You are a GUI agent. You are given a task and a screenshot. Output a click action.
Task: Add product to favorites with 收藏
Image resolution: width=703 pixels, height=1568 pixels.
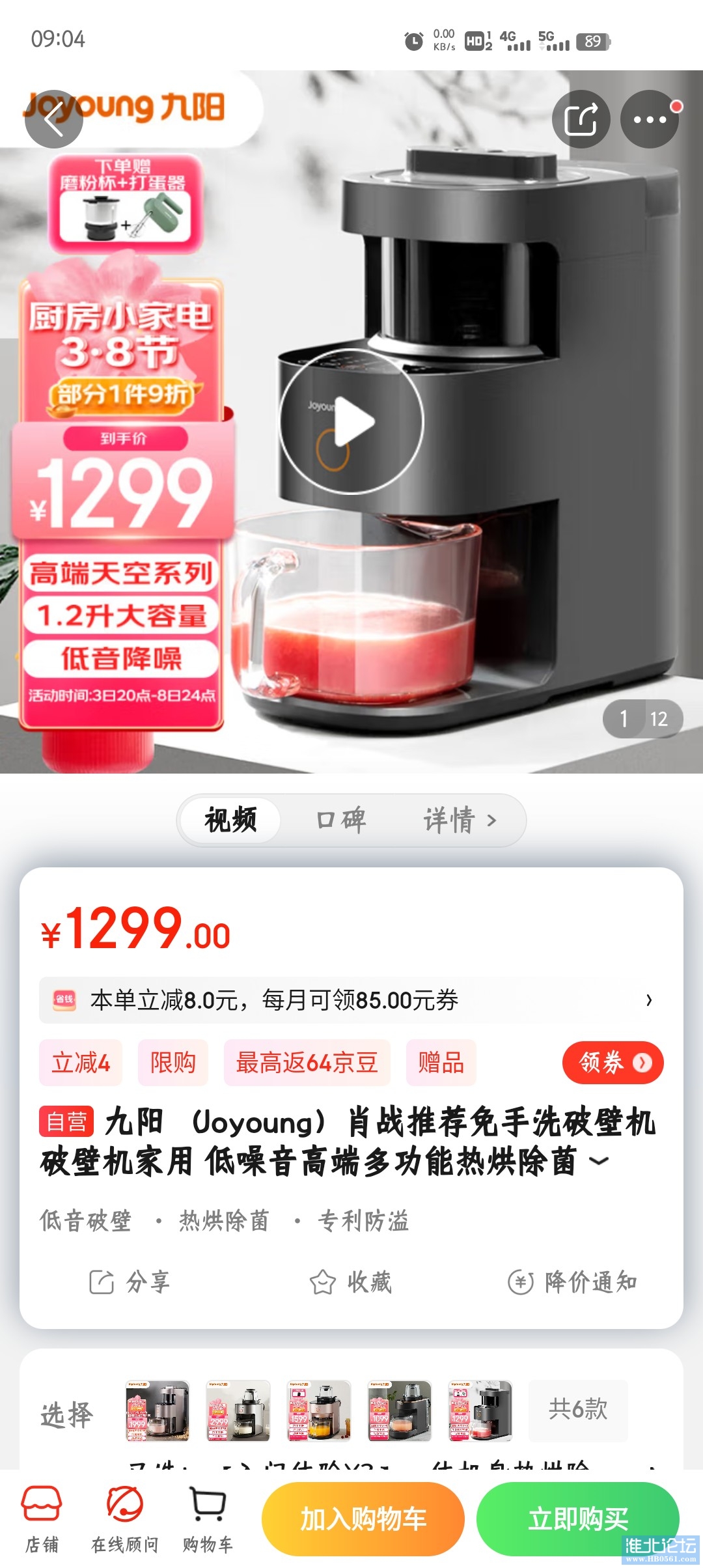point(351,1282)
